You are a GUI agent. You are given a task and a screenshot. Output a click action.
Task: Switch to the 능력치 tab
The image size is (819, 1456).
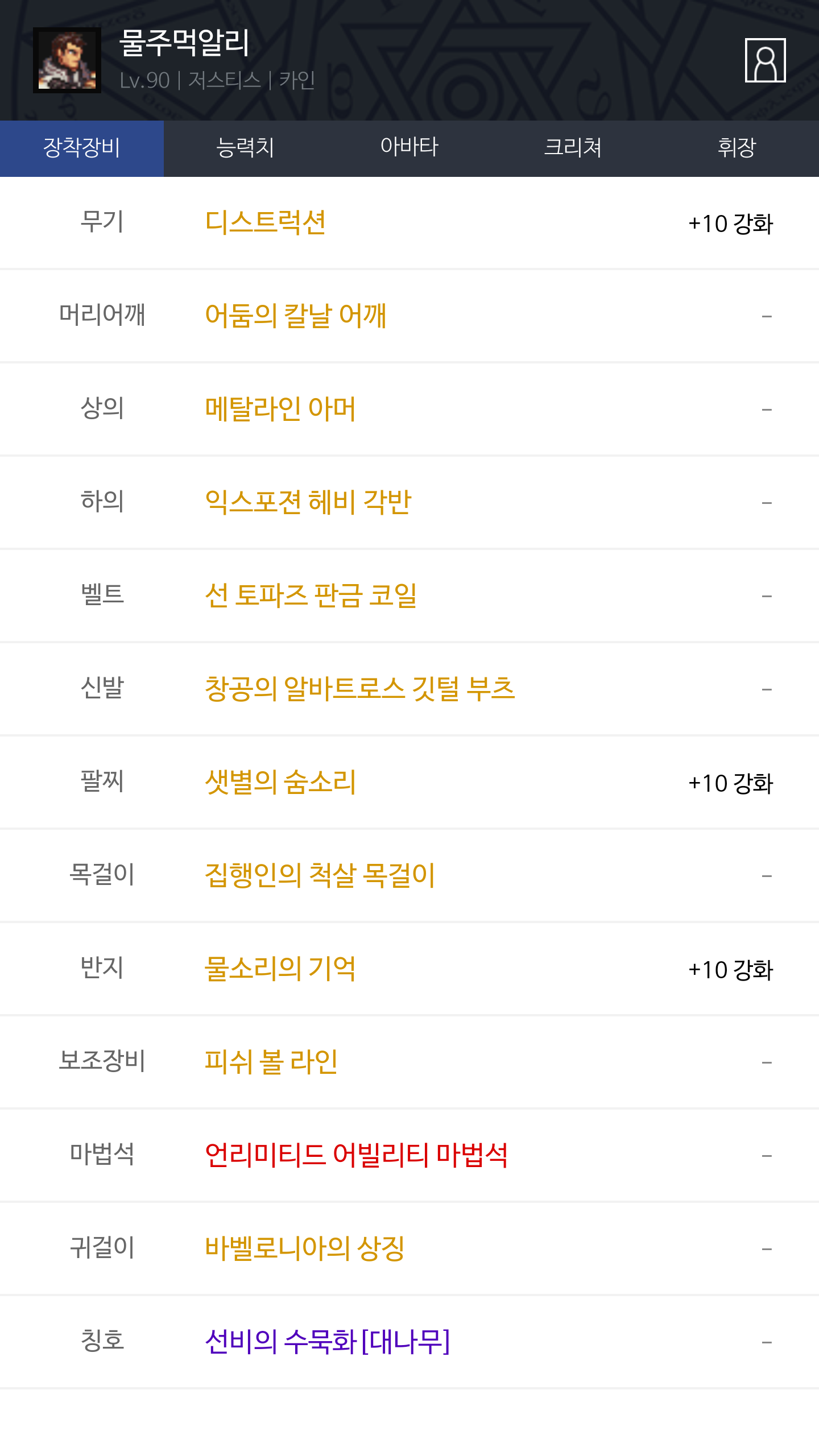pyautogui.click(x=246, y=148)
